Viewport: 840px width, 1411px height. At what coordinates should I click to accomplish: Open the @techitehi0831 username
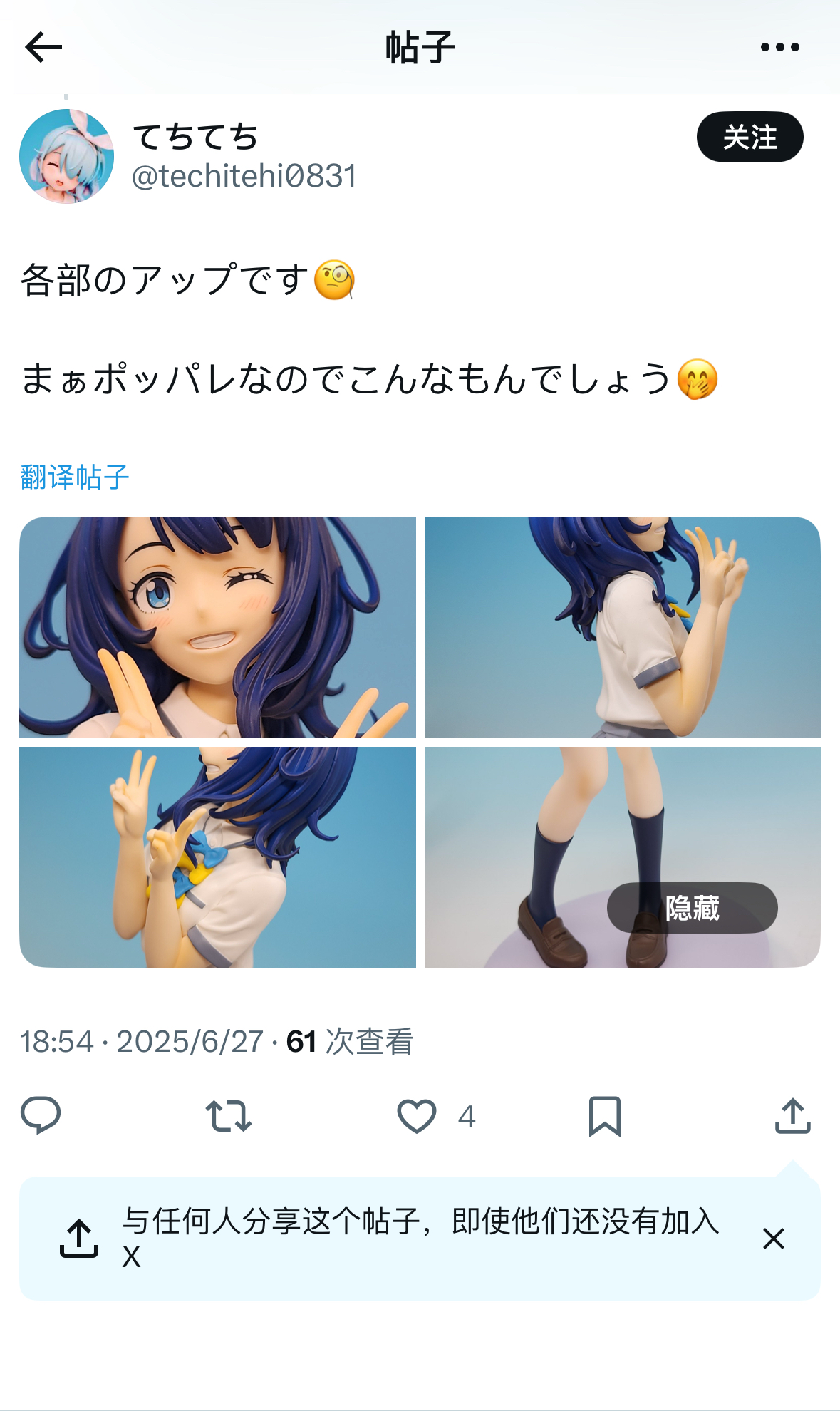pyautogui.click(x=244, y=176)
